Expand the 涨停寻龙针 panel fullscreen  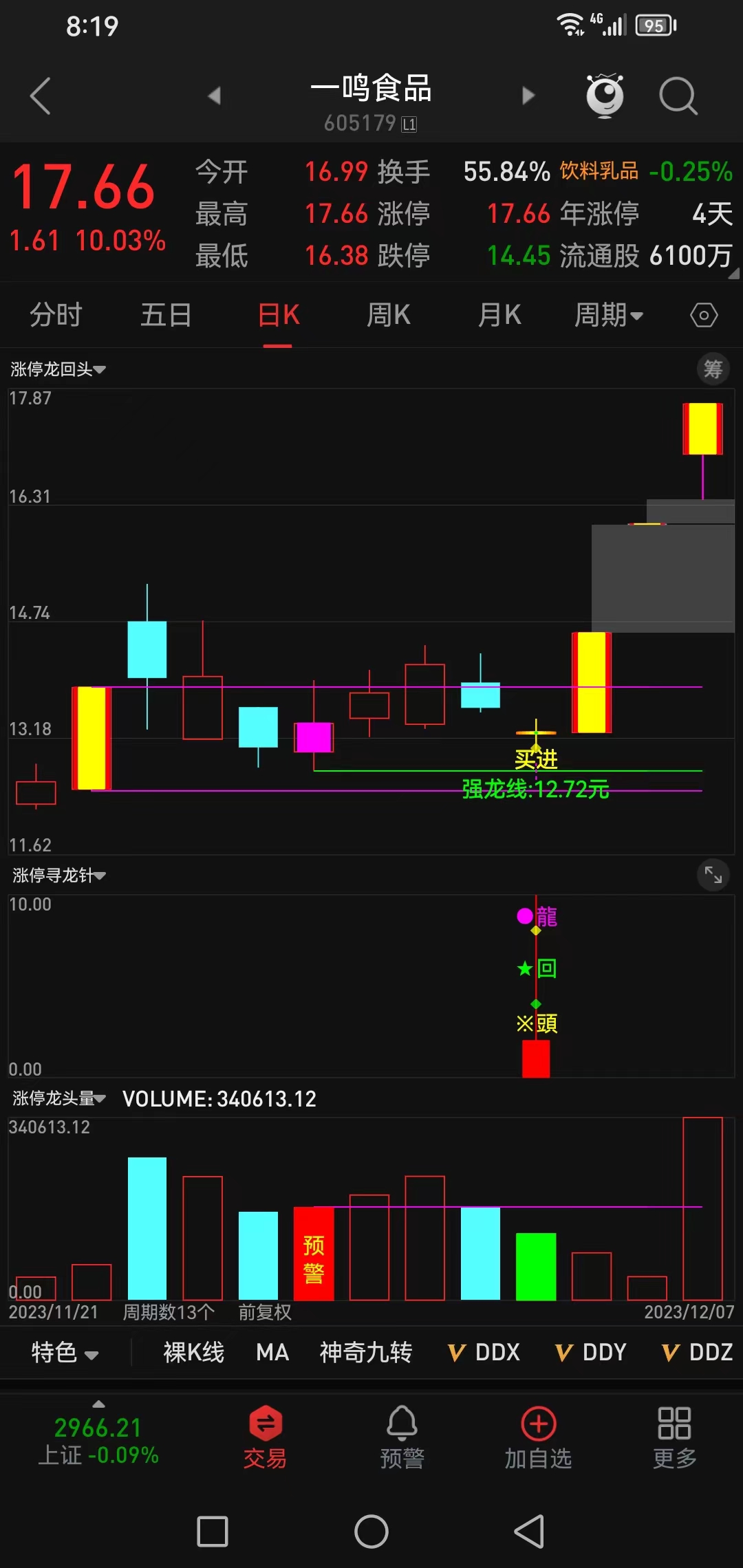[713, 875]
